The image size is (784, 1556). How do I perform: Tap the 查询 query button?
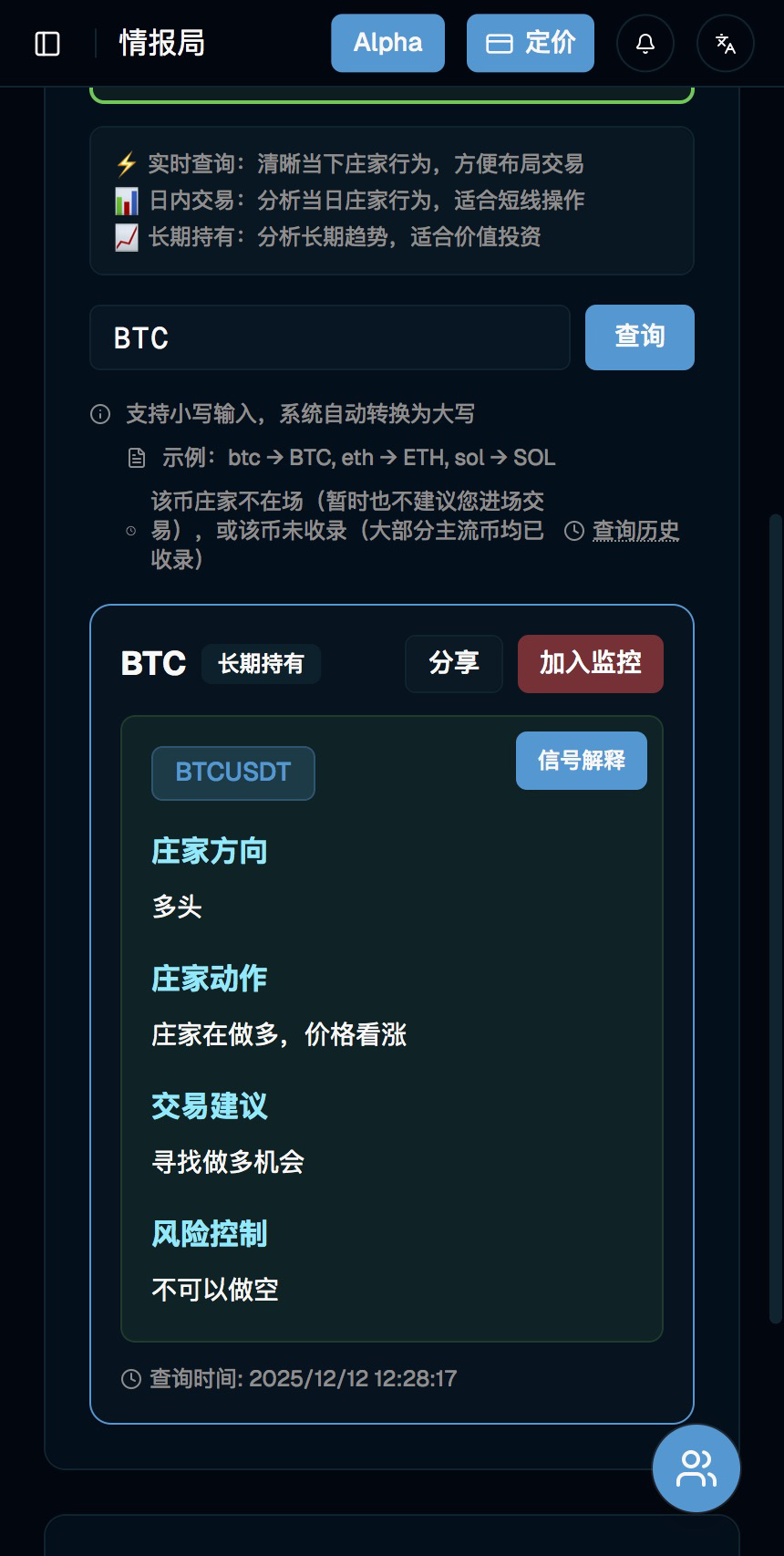click(x=639, y=337)
